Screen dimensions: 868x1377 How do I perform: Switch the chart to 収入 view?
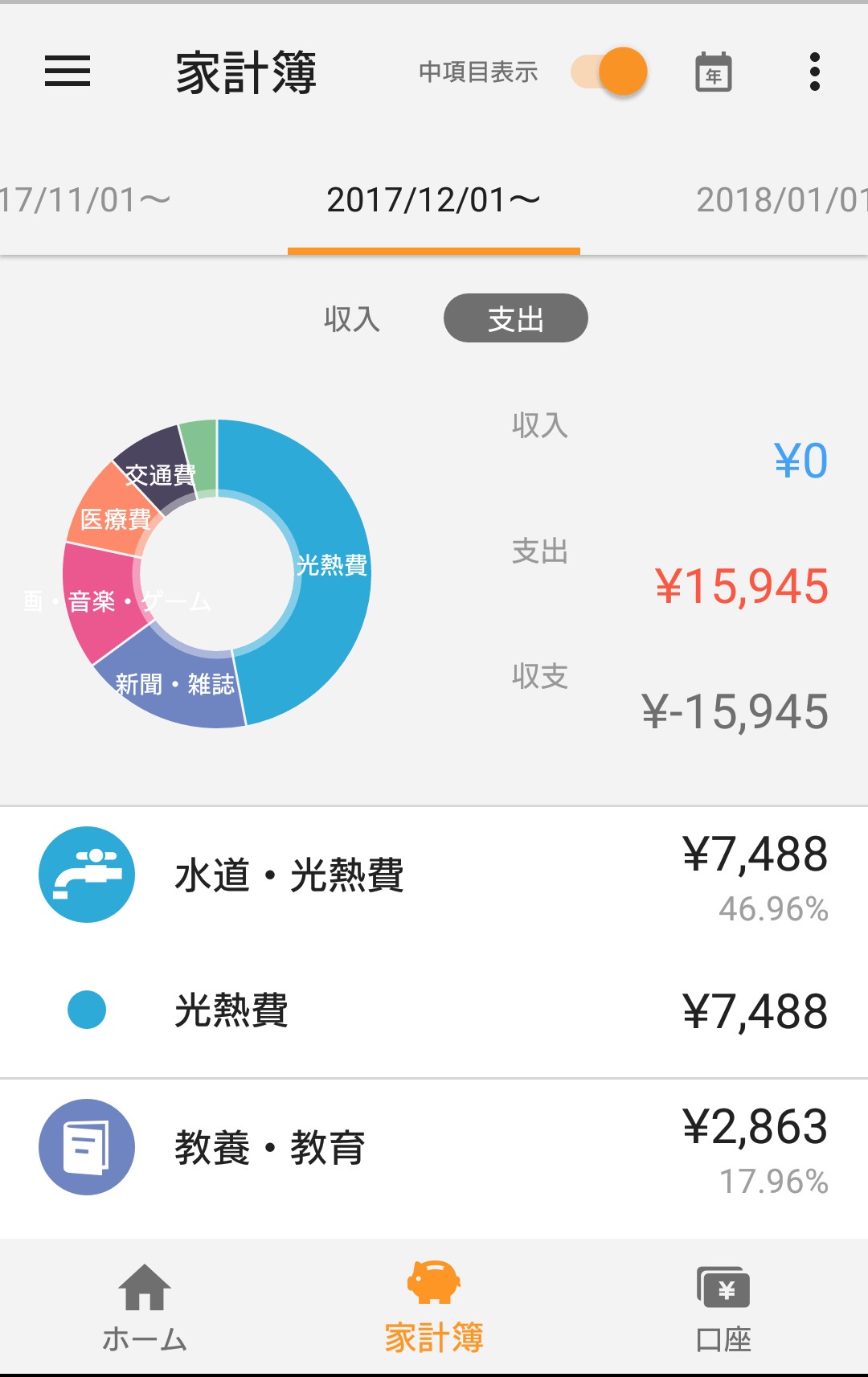pos(350,318)
